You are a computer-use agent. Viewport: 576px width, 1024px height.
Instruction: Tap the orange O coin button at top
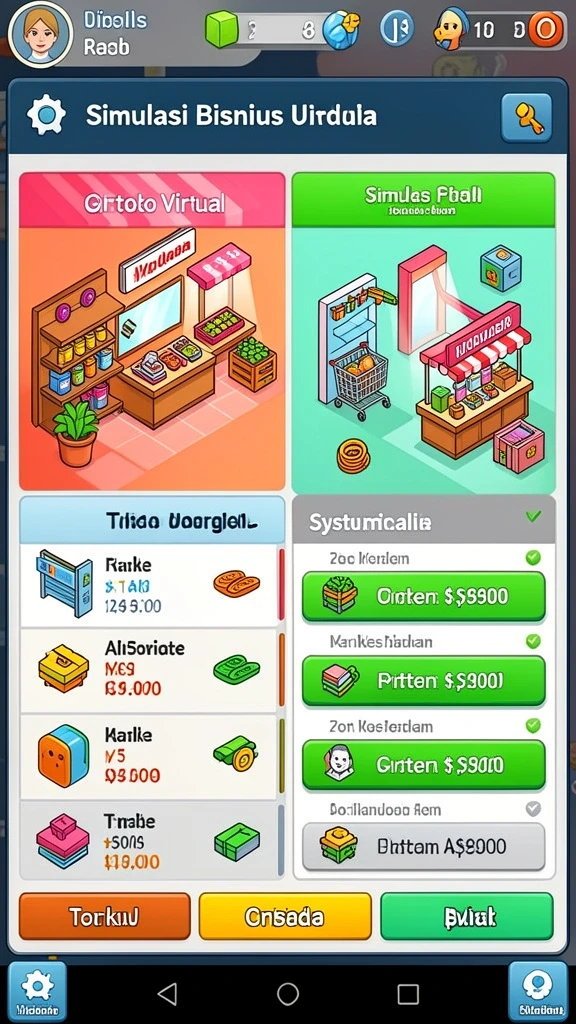pyautogui.click(x=545, y=30)
